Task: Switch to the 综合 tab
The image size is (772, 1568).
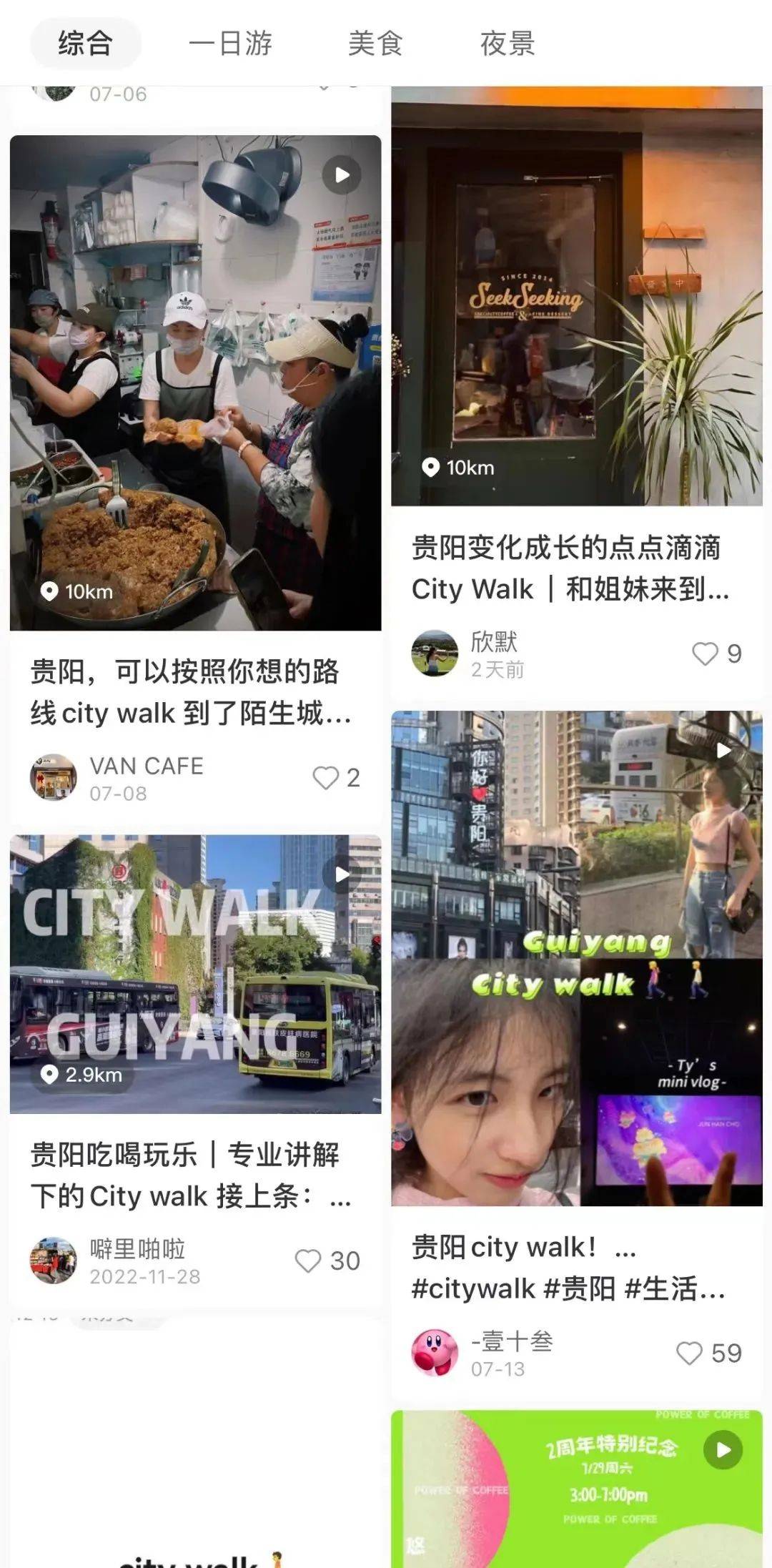Action: tap(85, 44)
